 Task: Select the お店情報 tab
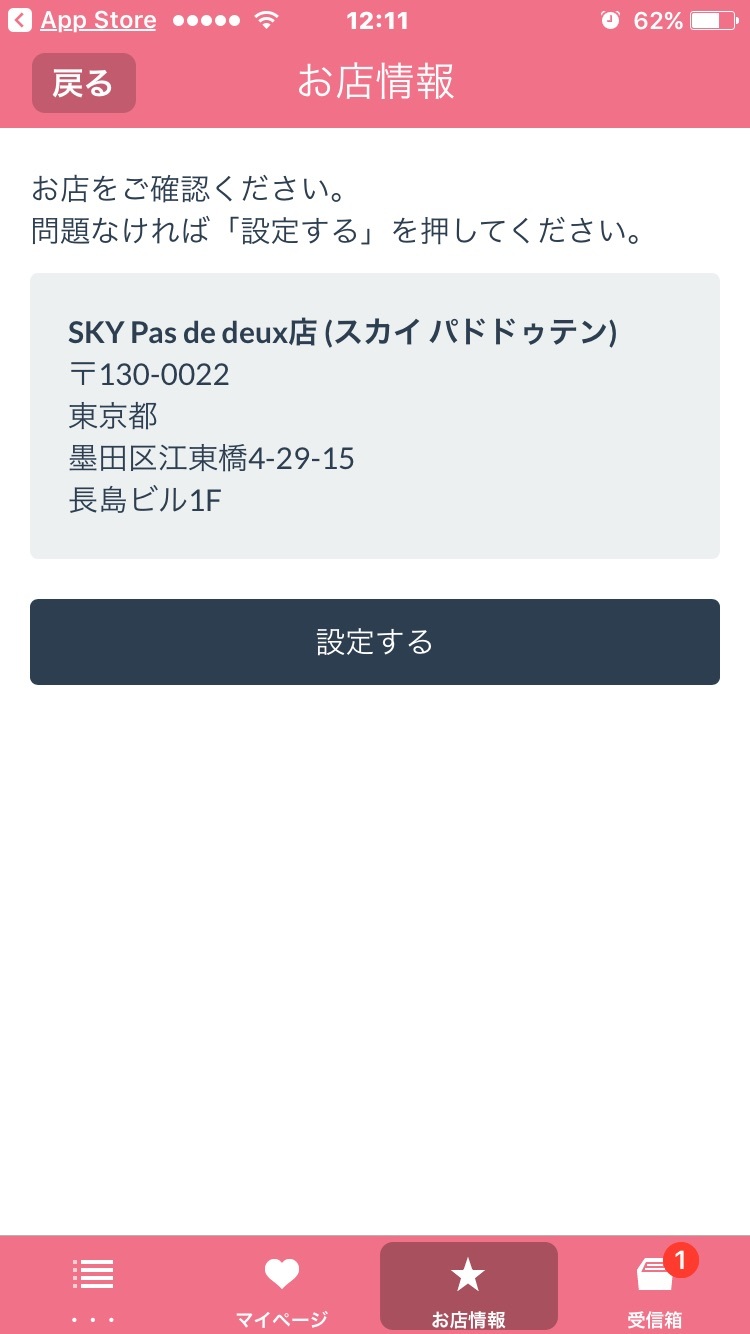[x=468, y=1287]
